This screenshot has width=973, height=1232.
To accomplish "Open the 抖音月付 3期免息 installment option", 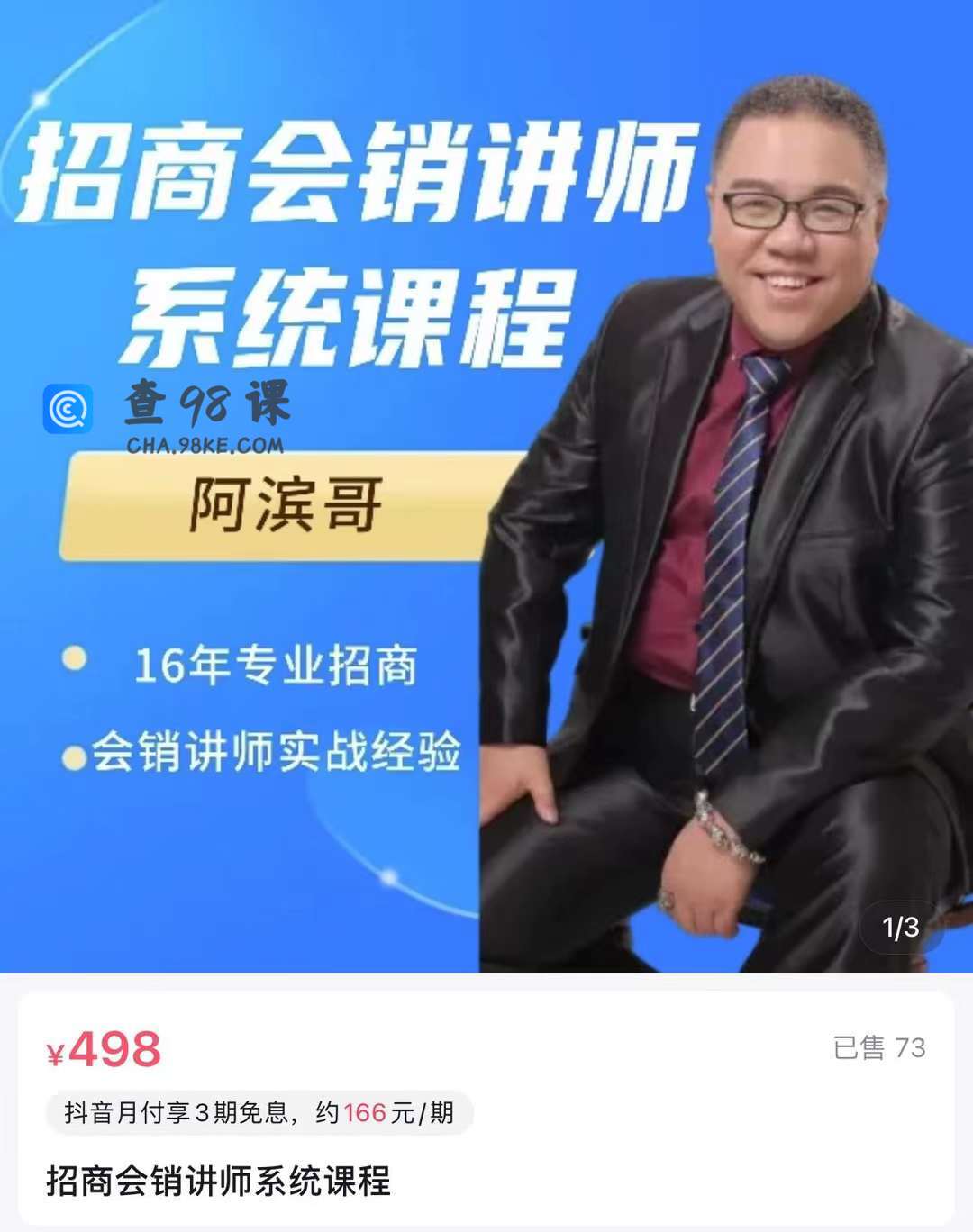I will pyautogui.click(x=259, y=1113).
